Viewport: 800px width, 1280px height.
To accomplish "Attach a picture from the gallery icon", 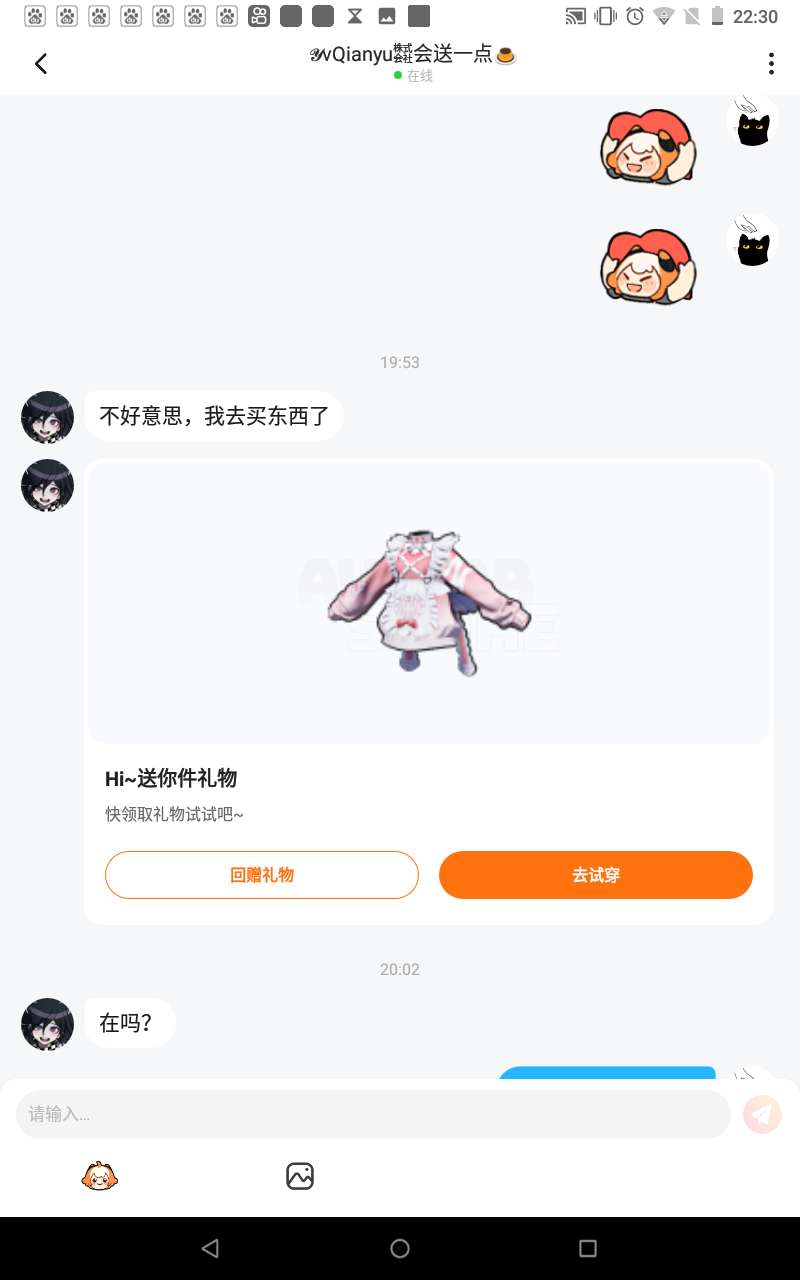I will point(300,1176).
